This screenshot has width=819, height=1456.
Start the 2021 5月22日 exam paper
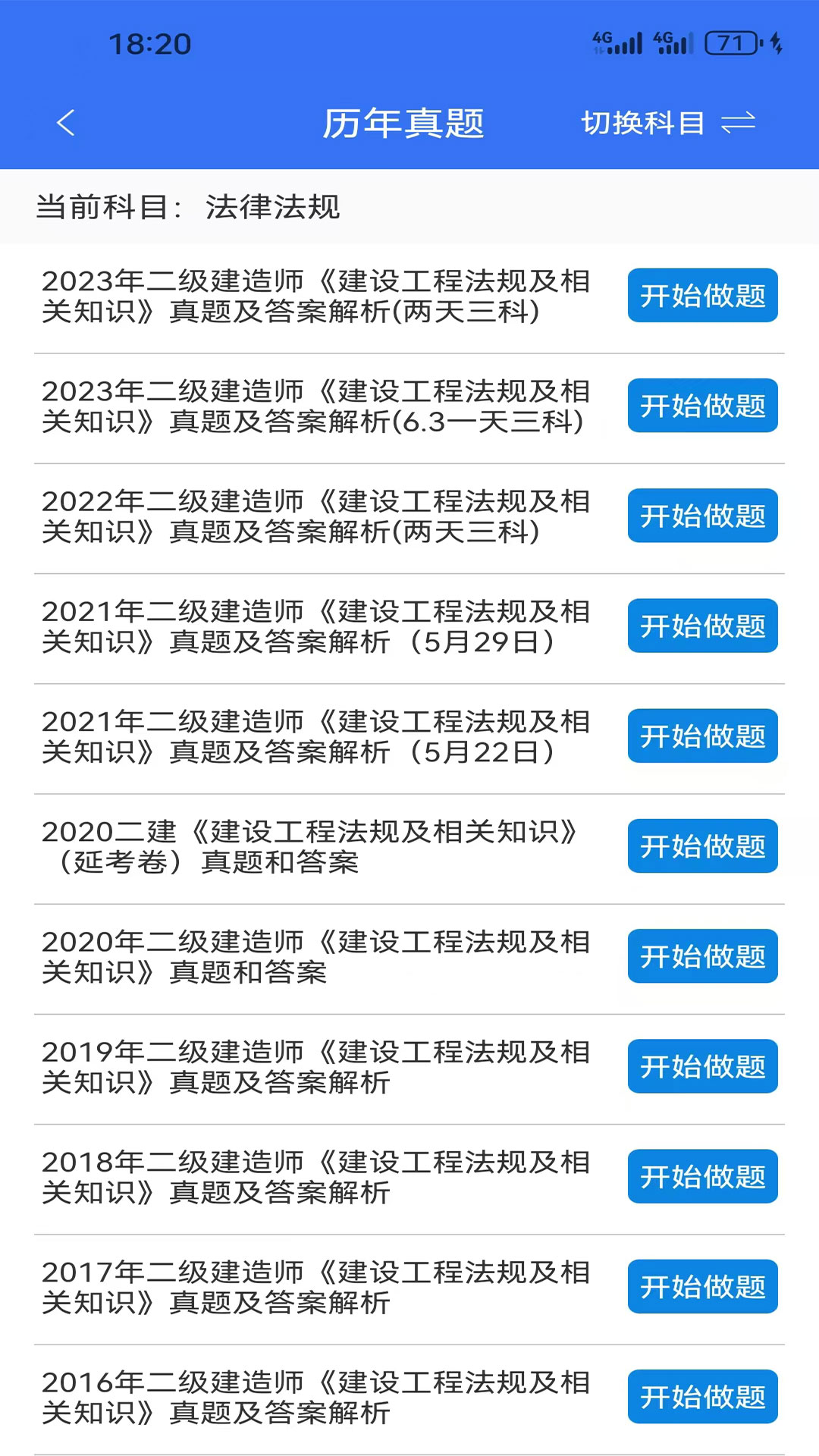pos(702,736)
